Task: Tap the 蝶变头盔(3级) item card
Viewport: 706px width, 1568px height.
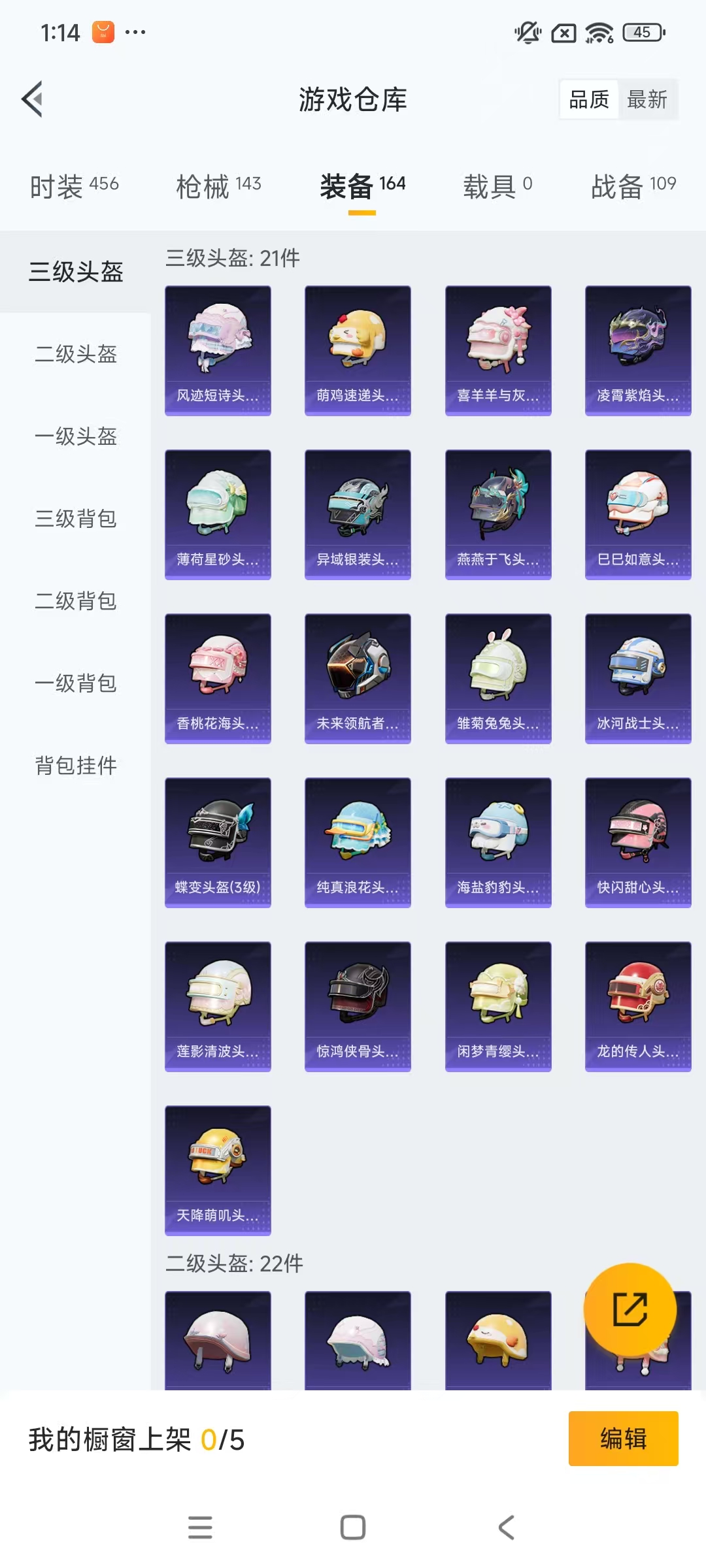Action: pyautogui.click(x=218, y=842)
